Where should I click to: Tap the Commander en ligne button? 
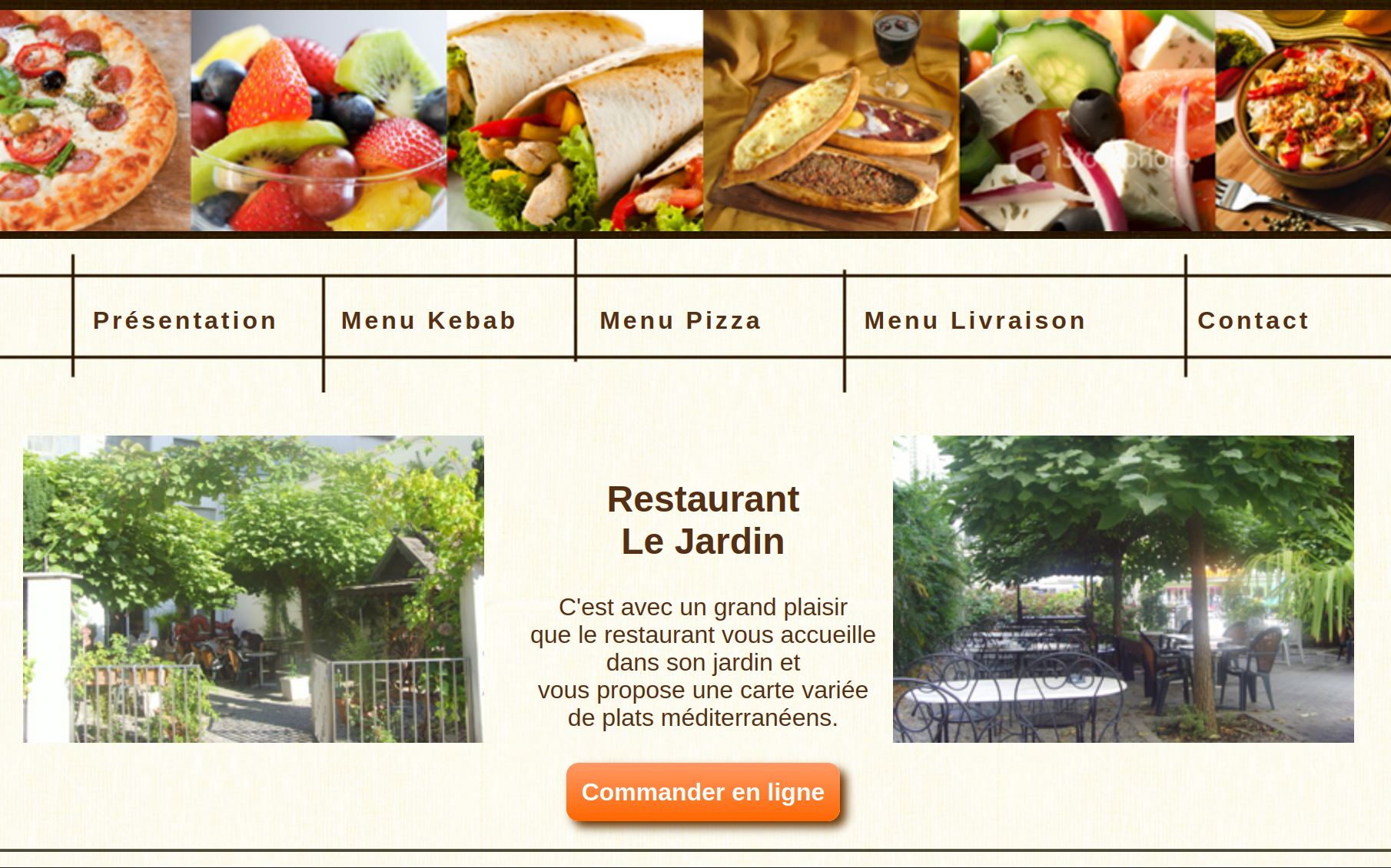coord(702,792)
